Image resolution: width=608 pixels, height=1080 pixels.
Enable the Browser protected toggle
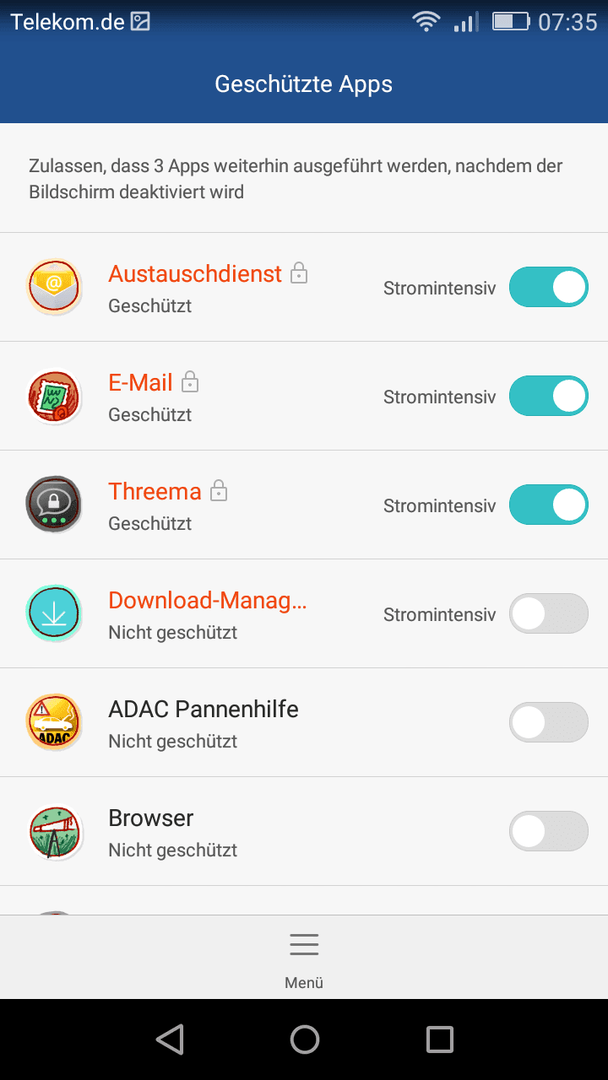(548, 831)
